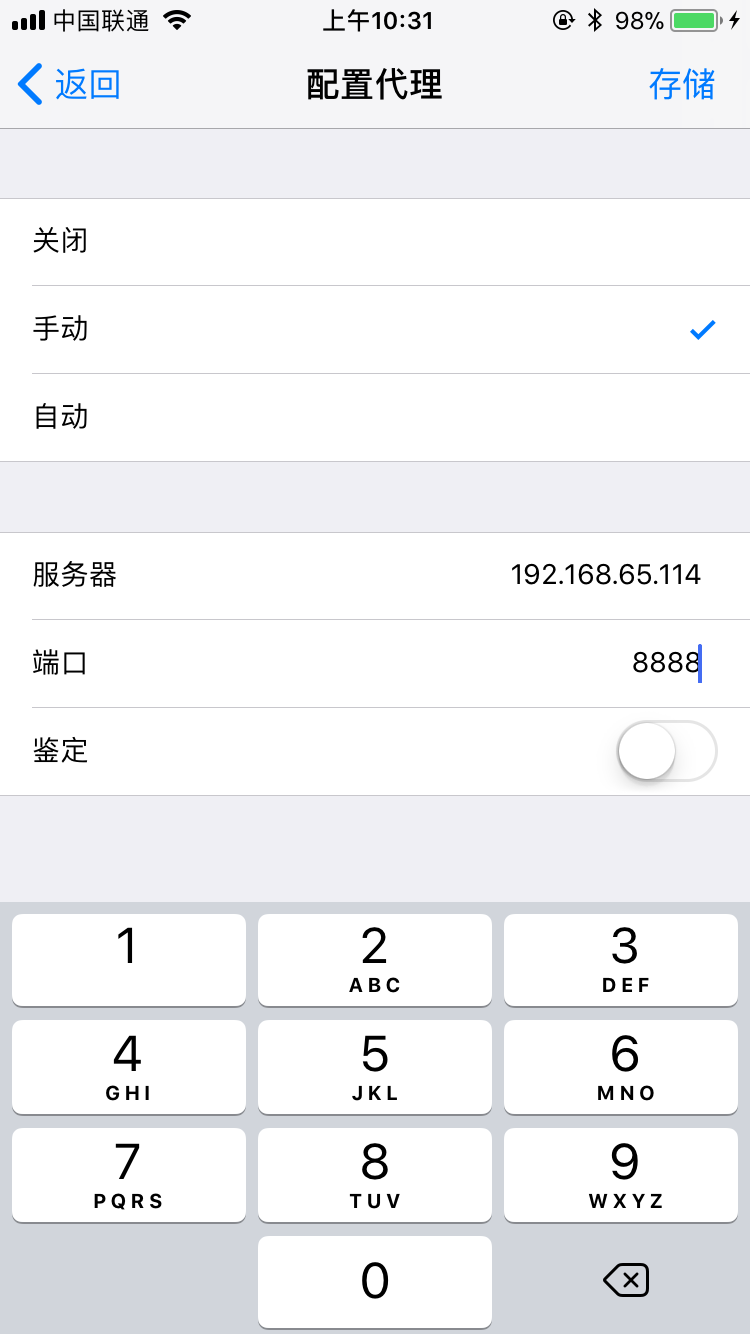This screenshot has height=1334, width=750.
Task: Select the 自动 proxy option
Action: tap(375, 418)
